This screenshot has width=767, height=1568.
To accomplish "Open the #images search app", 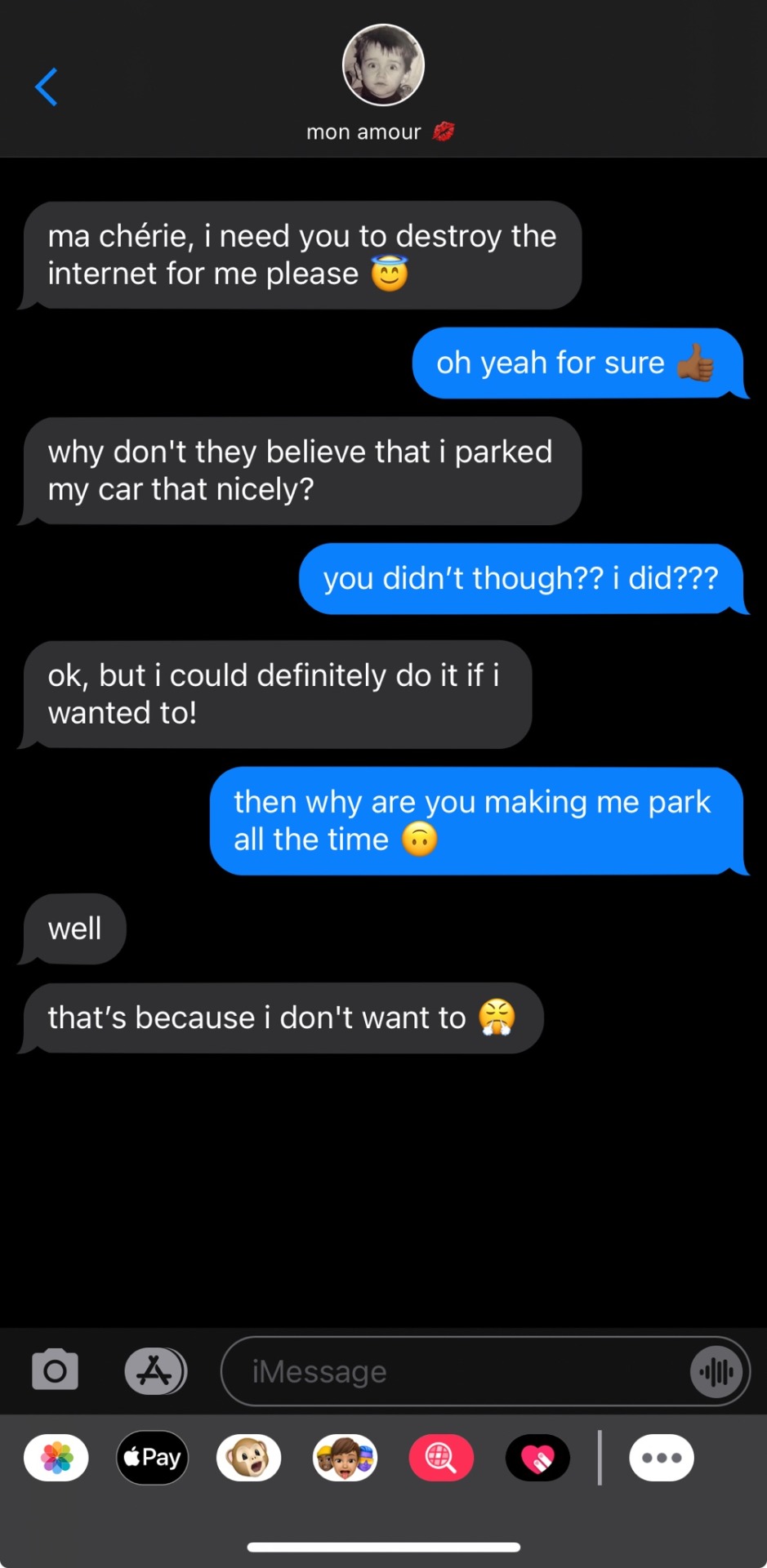I will coord(441,1457).
